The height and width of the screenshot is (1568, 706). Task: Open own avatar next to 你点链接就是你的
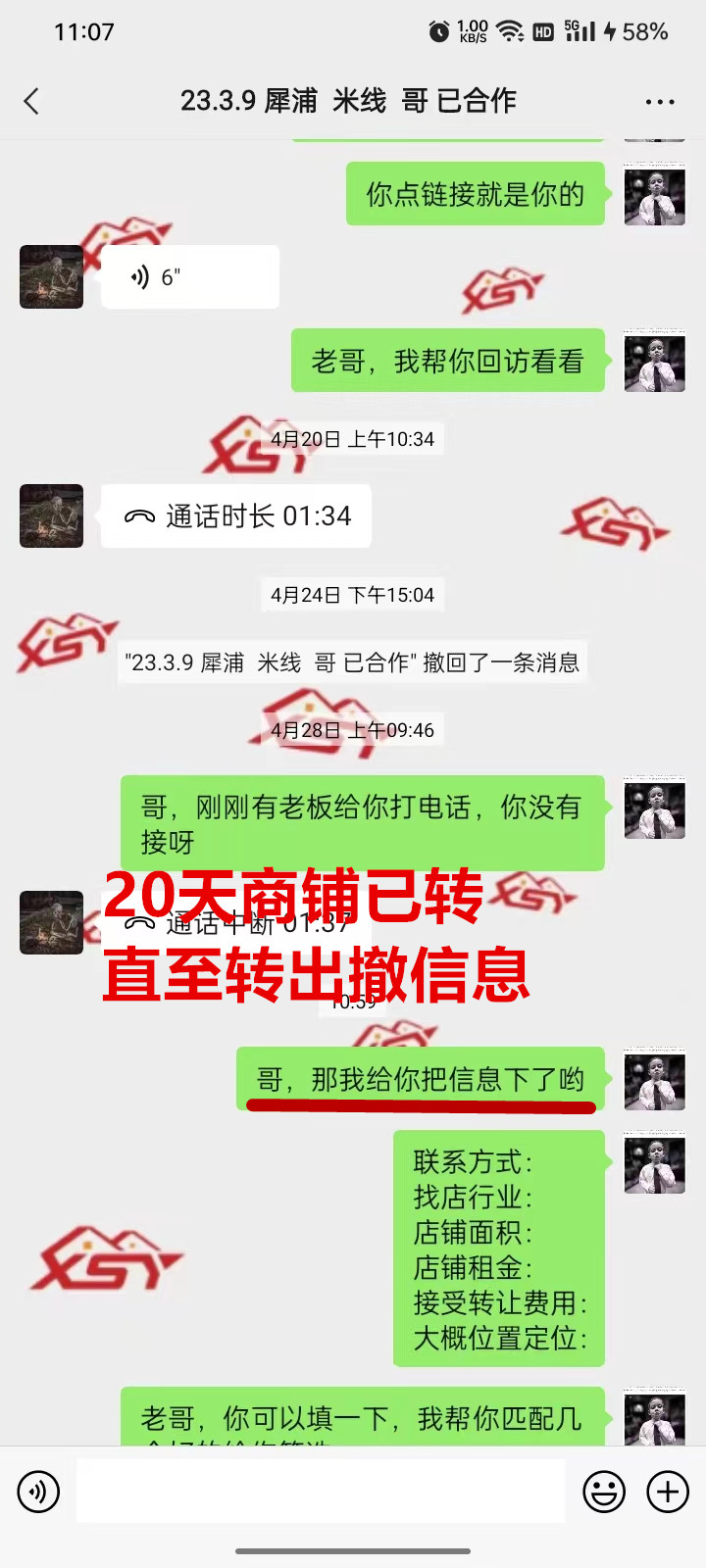[x=654, y=195]
